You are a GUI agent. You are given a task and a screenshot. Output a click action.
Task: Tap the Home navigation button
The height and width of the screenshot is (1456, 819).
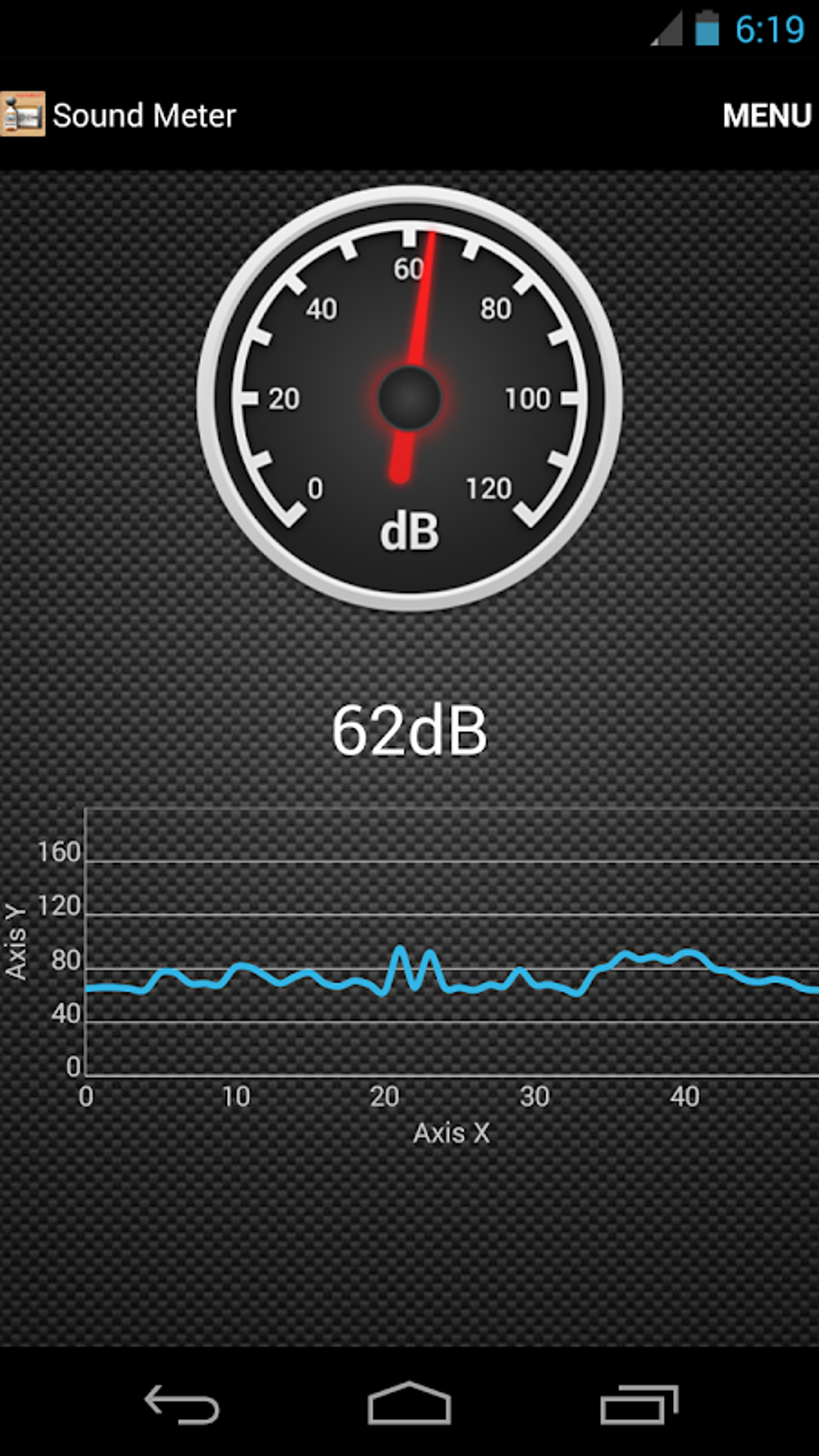coord(409,1399)
